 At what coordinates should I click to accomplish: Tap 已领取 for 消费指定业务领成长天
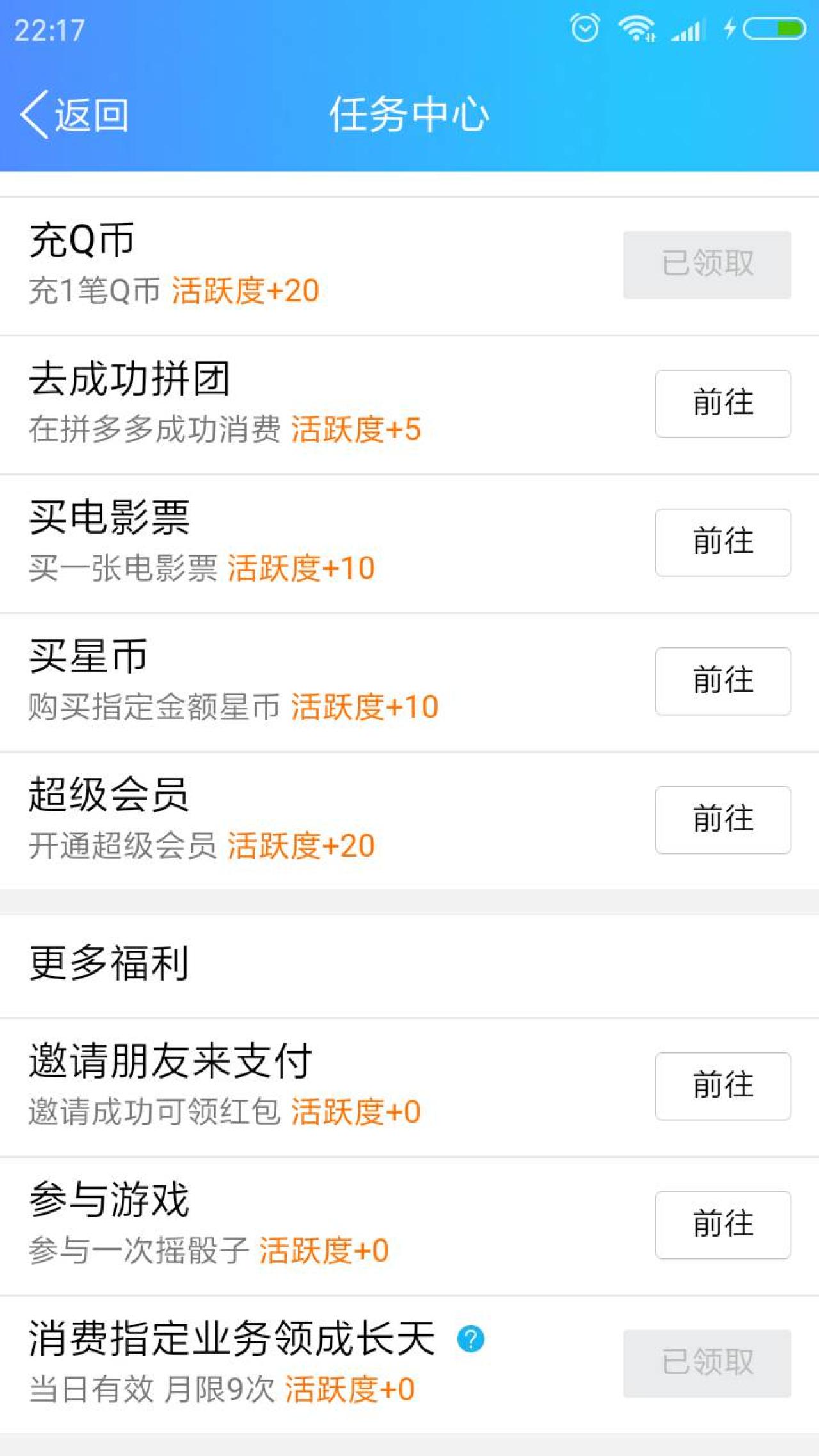click(x=707, y=1363)
